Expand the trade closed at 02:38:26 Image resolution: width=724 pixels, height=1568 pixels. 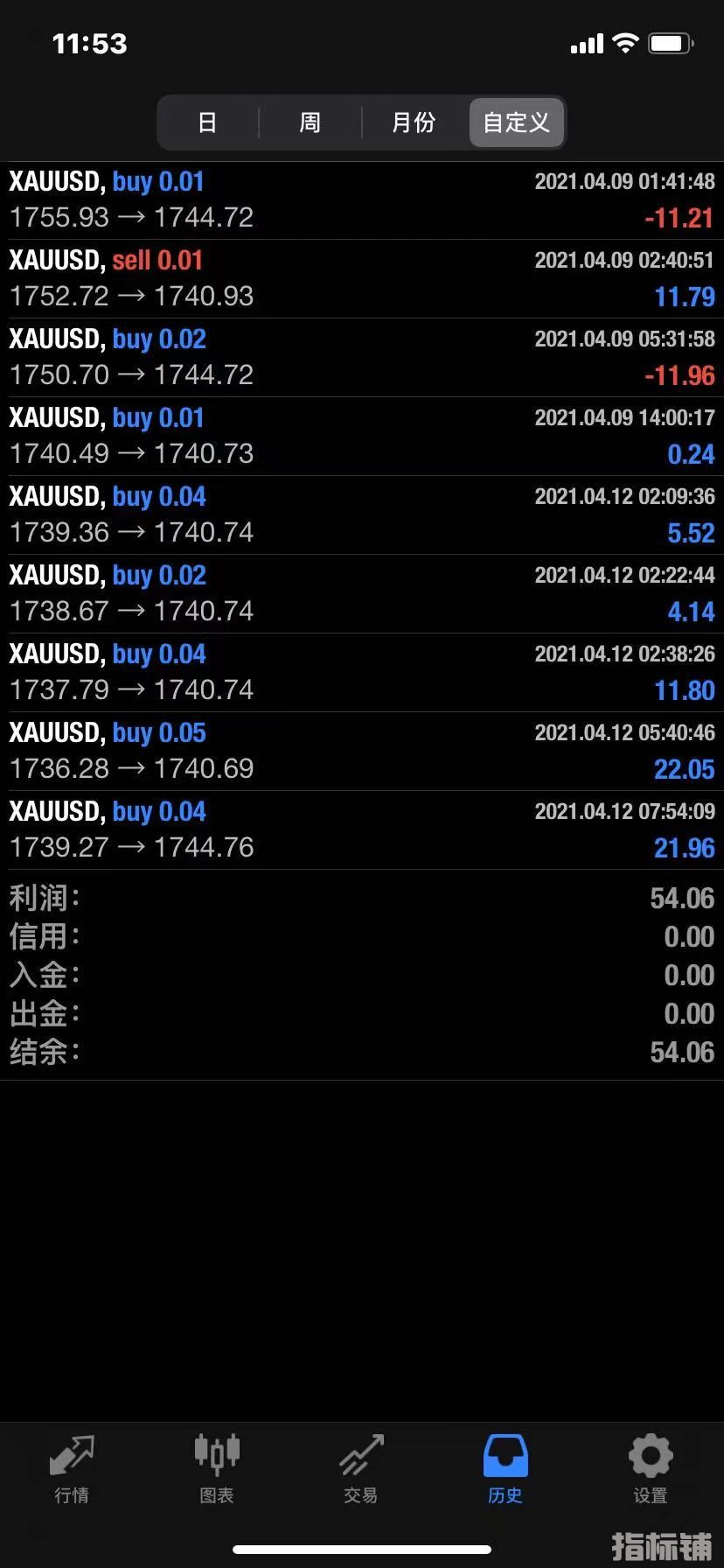click(x=362, y=672)
